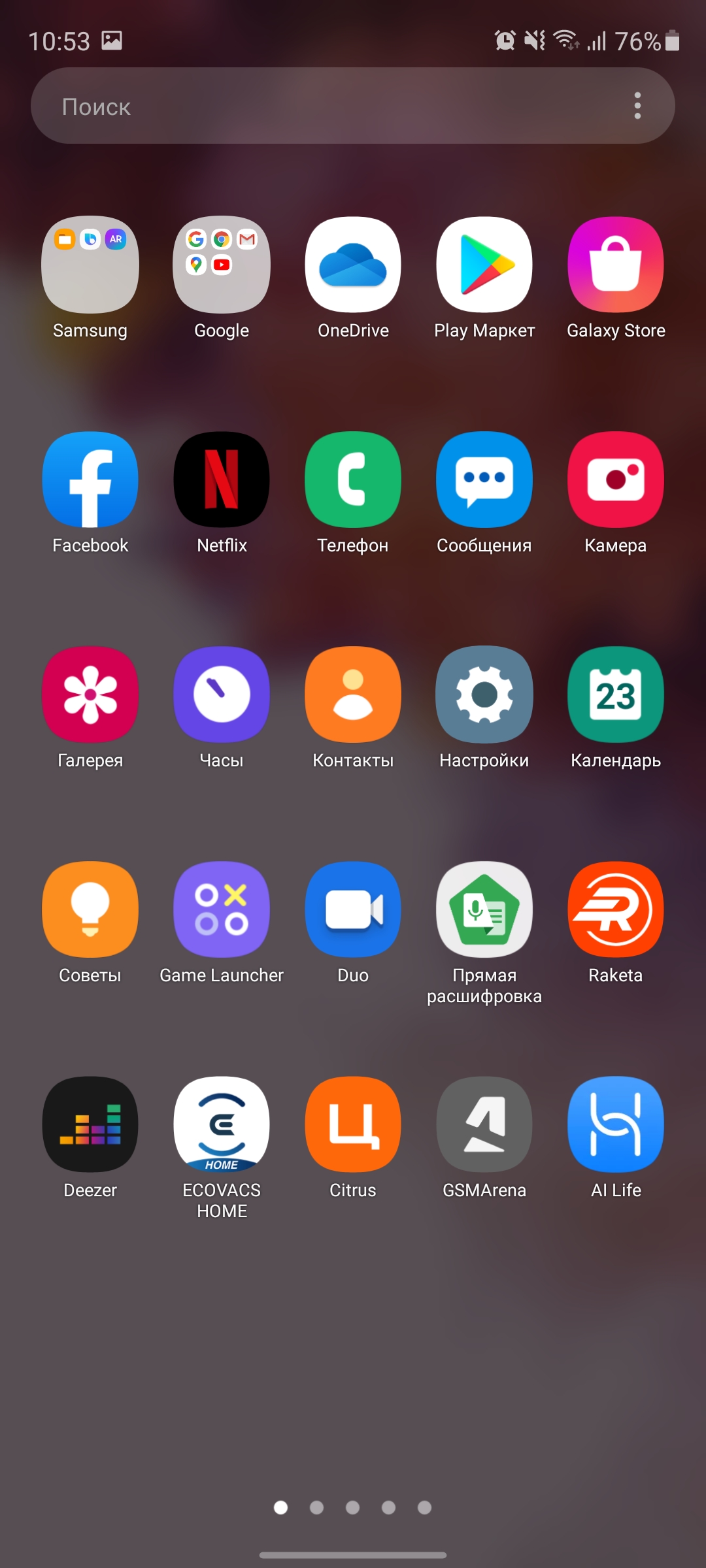Open the AI Life app
The height and width of the screenshot is (1568, 706).
(x=616, y=1124)
